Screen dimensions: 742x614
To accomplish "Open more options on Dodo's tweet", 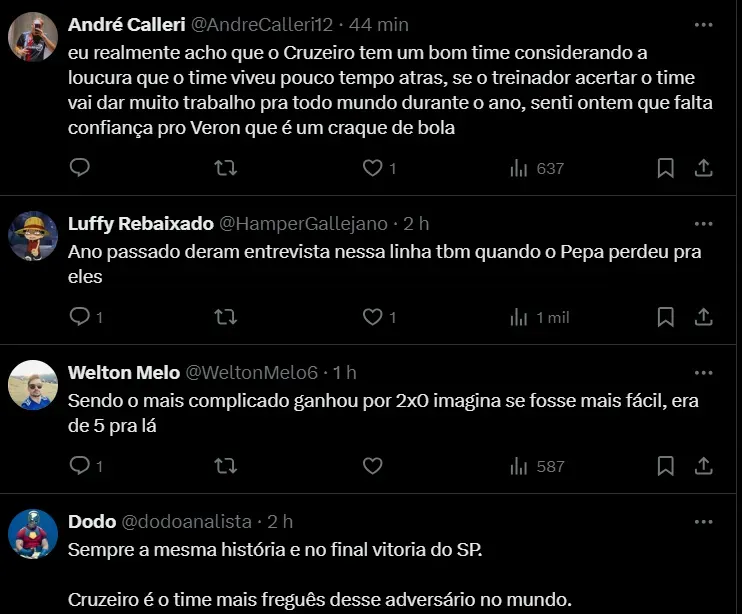I will (703, 521).
